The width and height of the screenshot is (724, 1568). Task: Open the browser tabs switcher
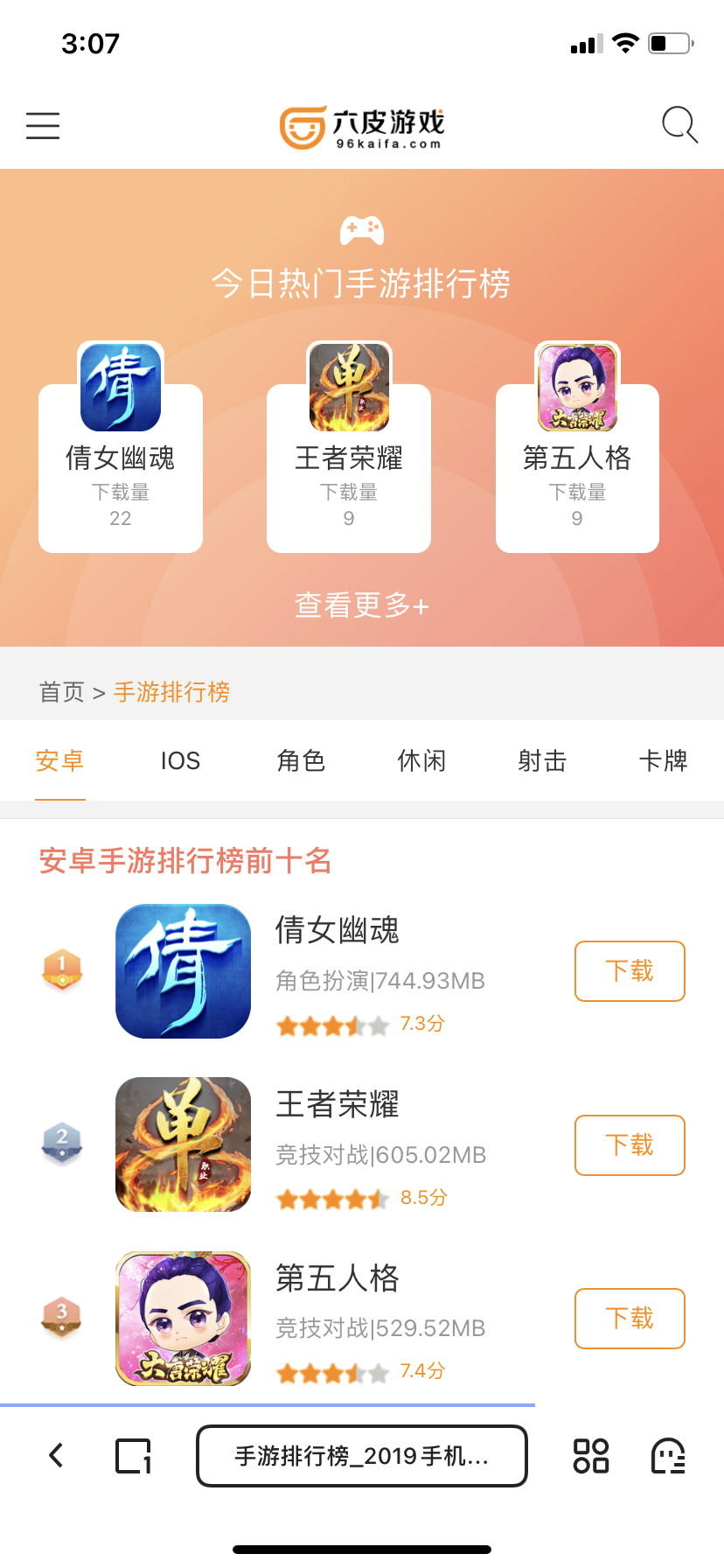pyautogui.click(x=134, y=1456)
